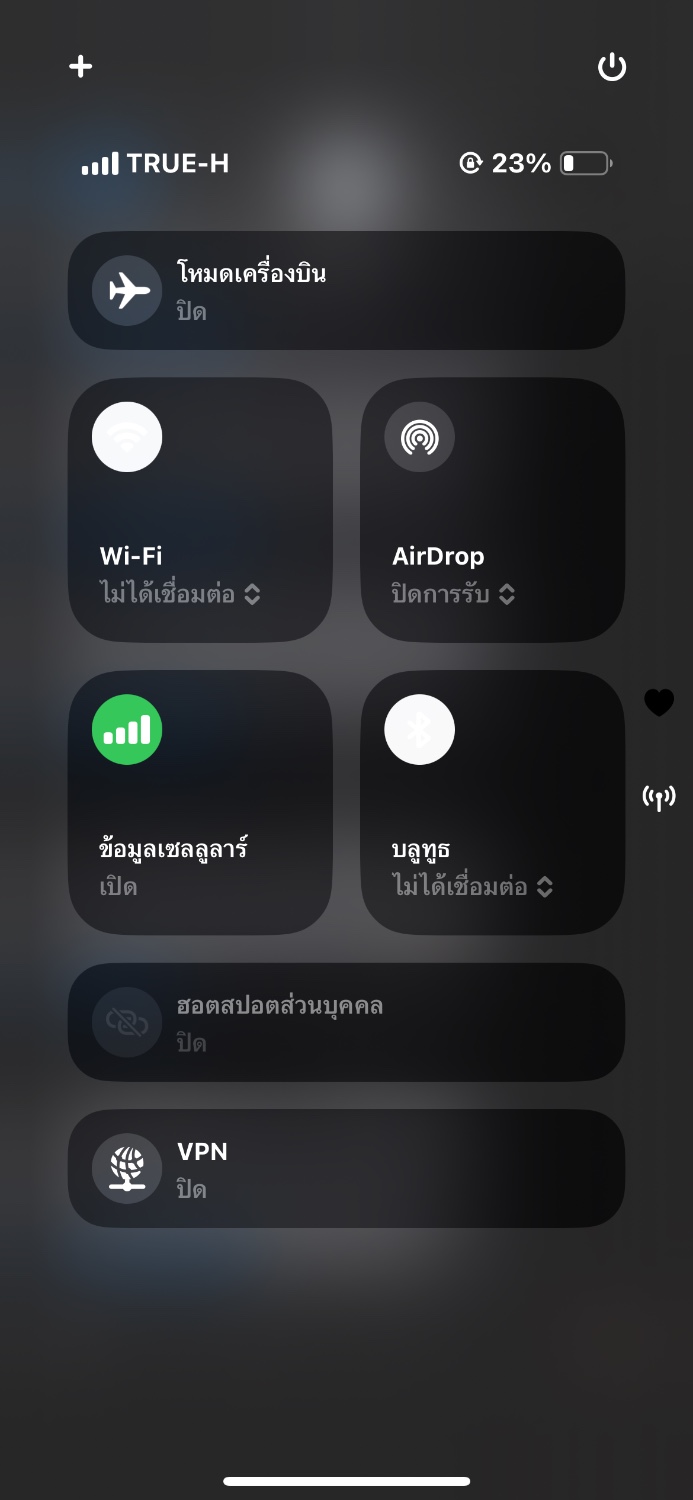Select the connectivity page antenna icon
693x1500 pixels.
click(x=659, y=797)
